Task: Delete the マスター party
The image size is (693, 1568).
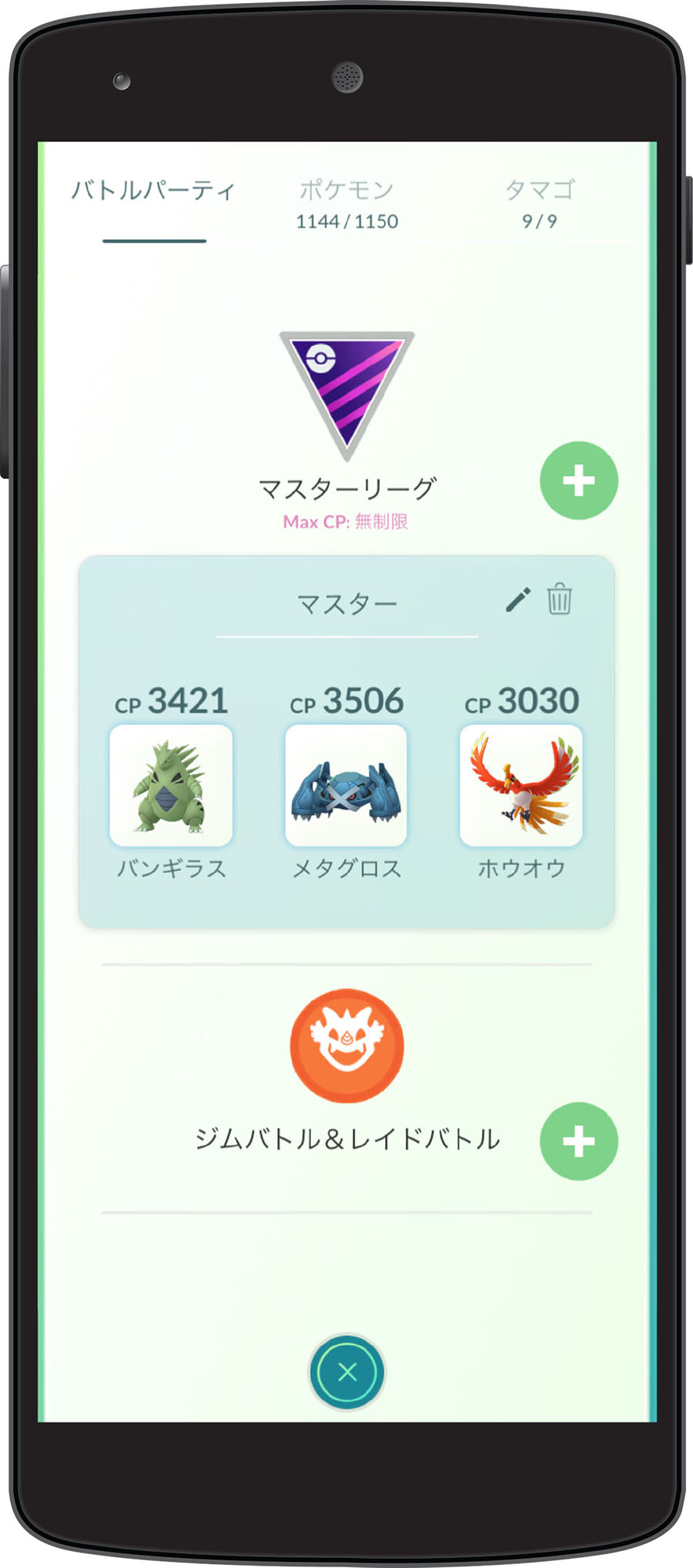Action: [x=560, y=598]
